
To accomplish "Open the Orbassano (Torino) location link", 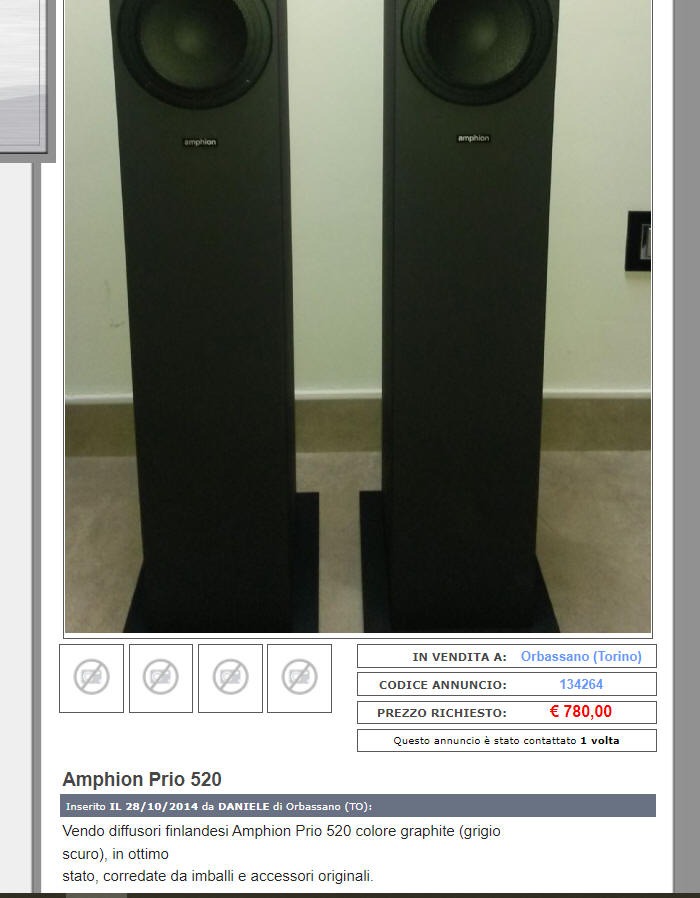I will pos(581,657).
